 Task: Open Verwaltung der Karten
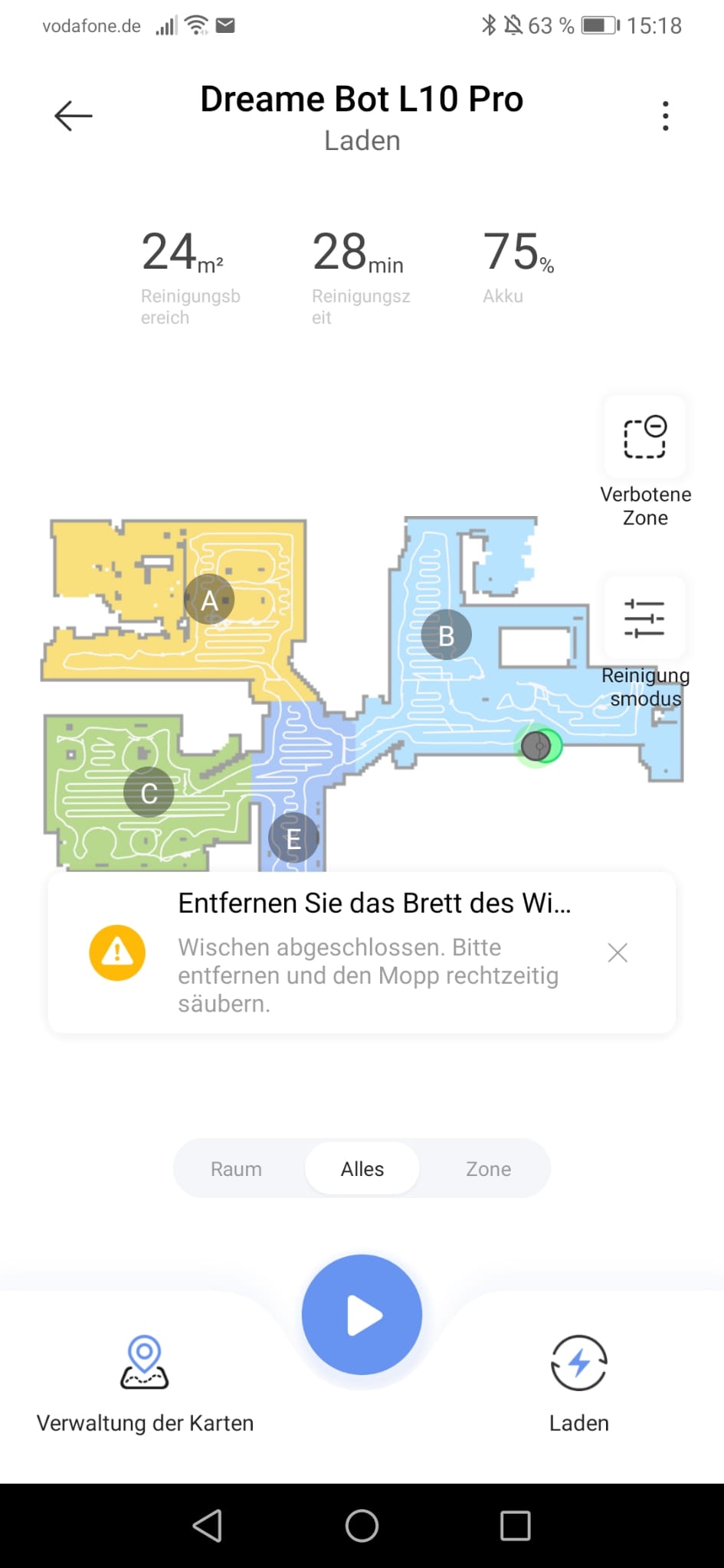point(145,1384)
